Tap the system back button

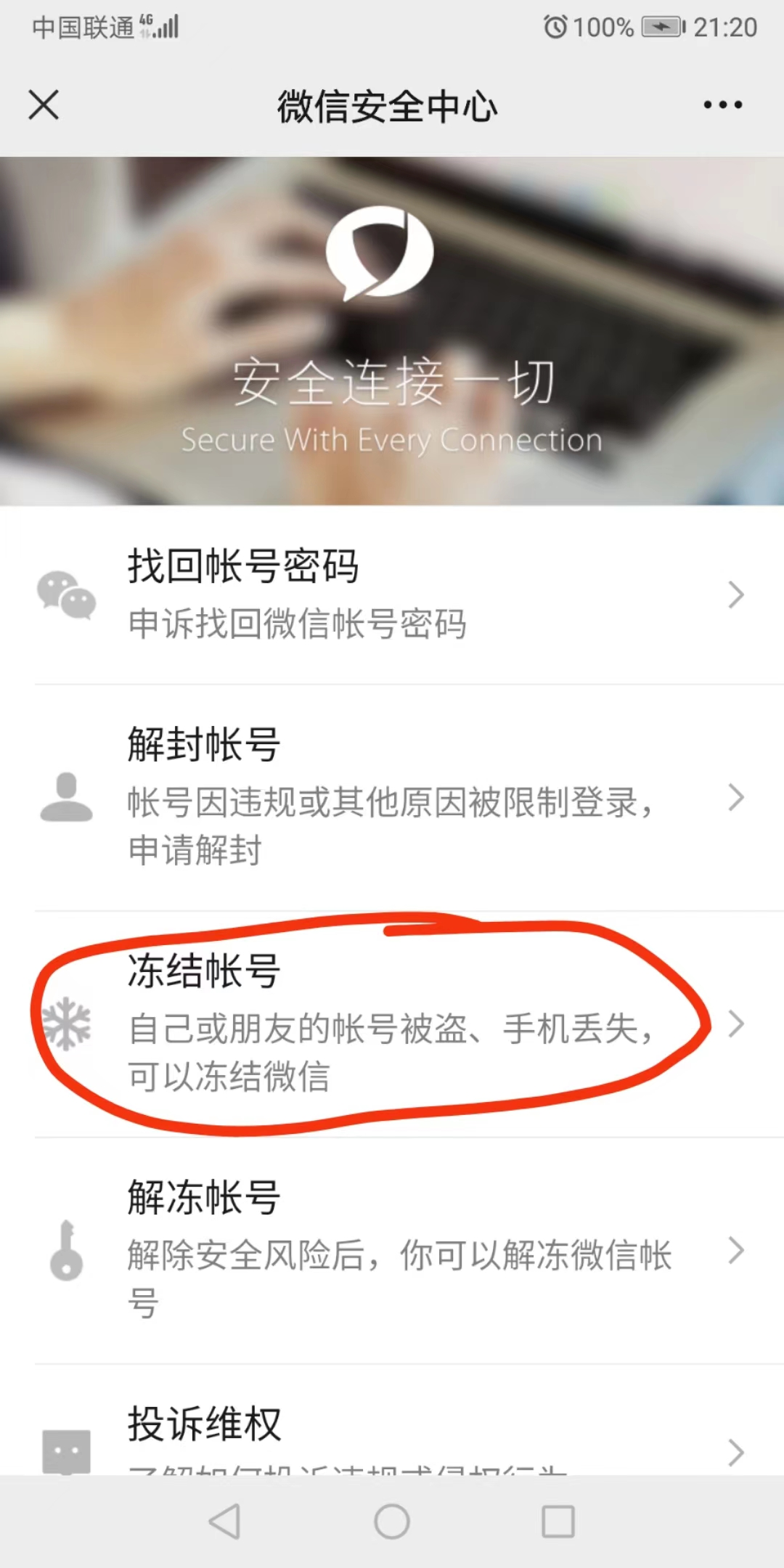coord(224,1521)
